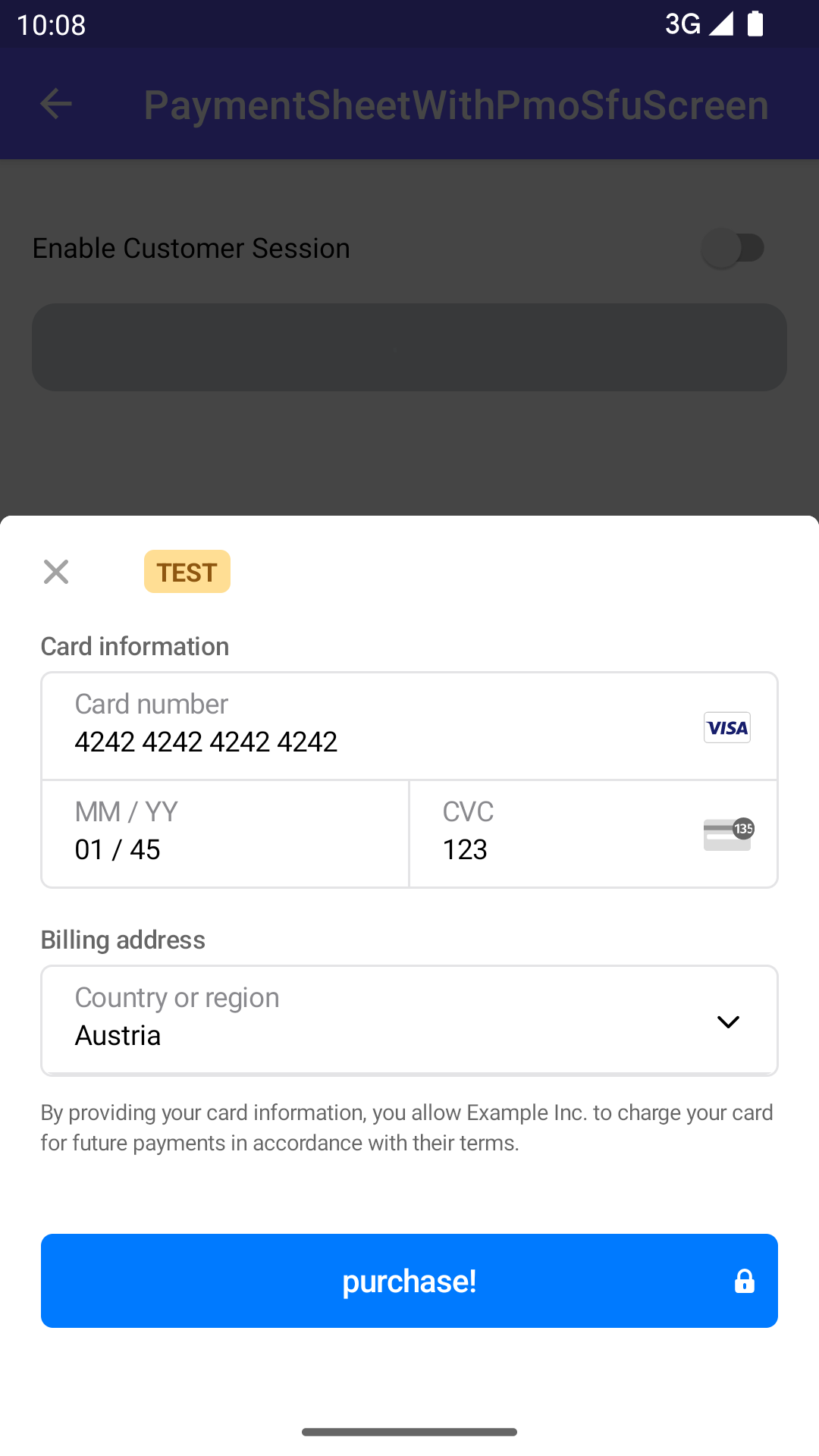Edit the MM / YY expiry field
The image size is (819, 1456).
224,833
